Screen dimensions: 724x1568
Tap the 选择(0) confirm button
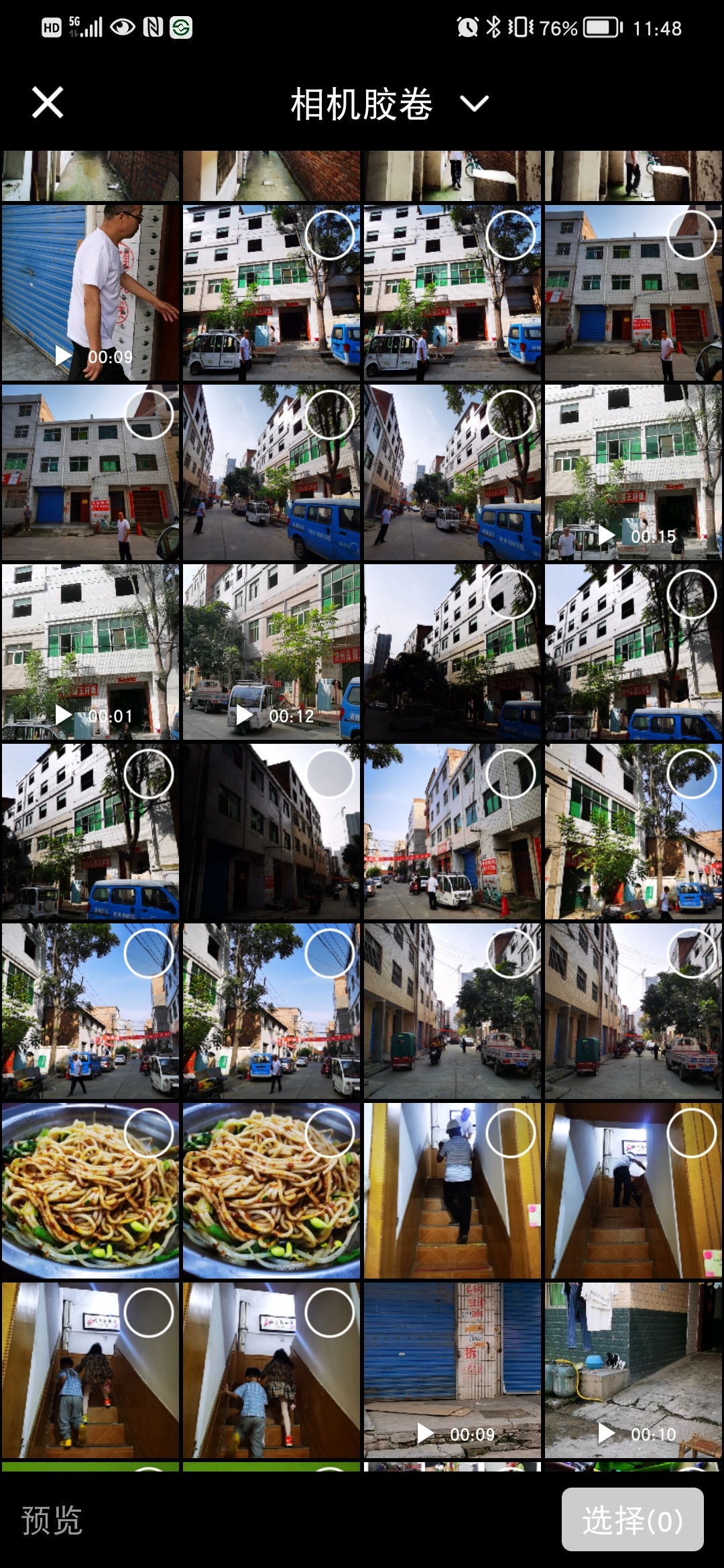pyautogui.click(x=632, y=1520)
